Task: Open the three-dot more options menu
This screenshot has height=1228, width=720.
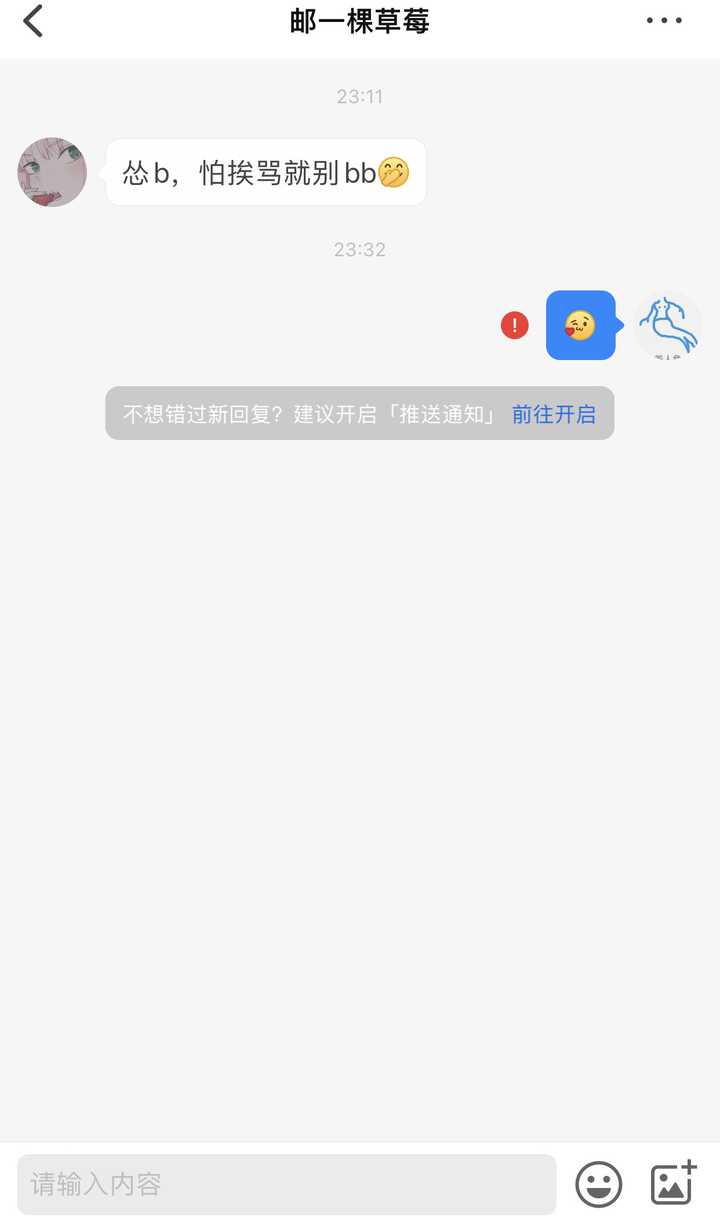Action: click(x=664, y=21)
